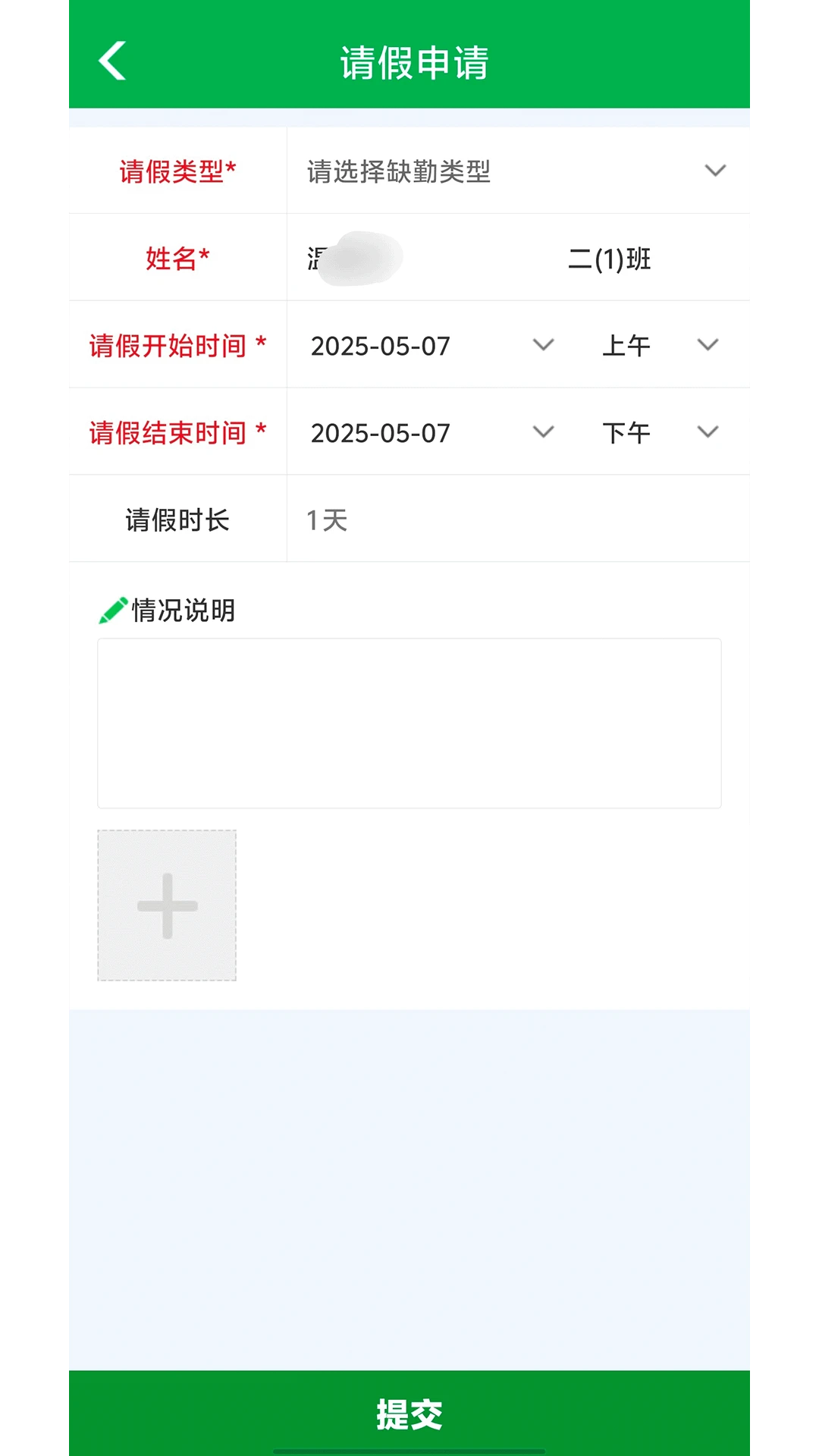Click the green pencil edit icon beside 情况说明
819x1456 pixels.
112,609
